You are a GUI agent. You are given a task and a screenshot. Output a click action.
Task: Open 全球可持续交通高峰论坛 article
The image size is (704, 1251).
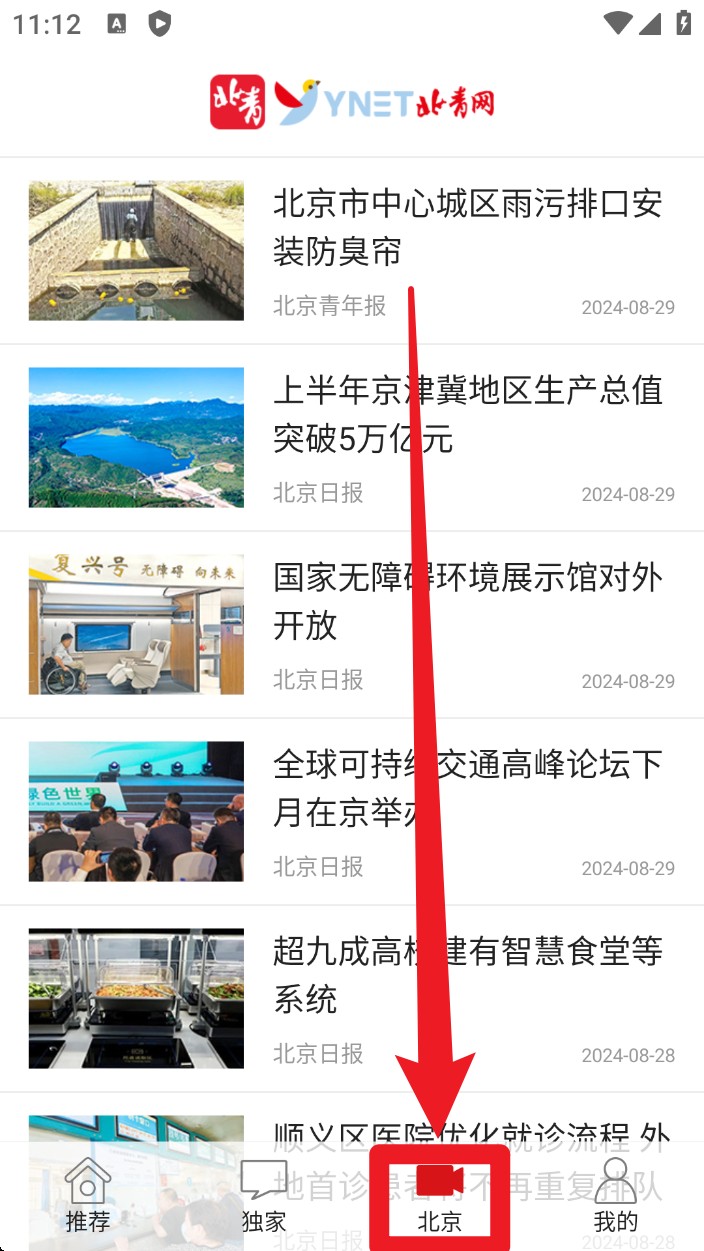tap(467, 788)
